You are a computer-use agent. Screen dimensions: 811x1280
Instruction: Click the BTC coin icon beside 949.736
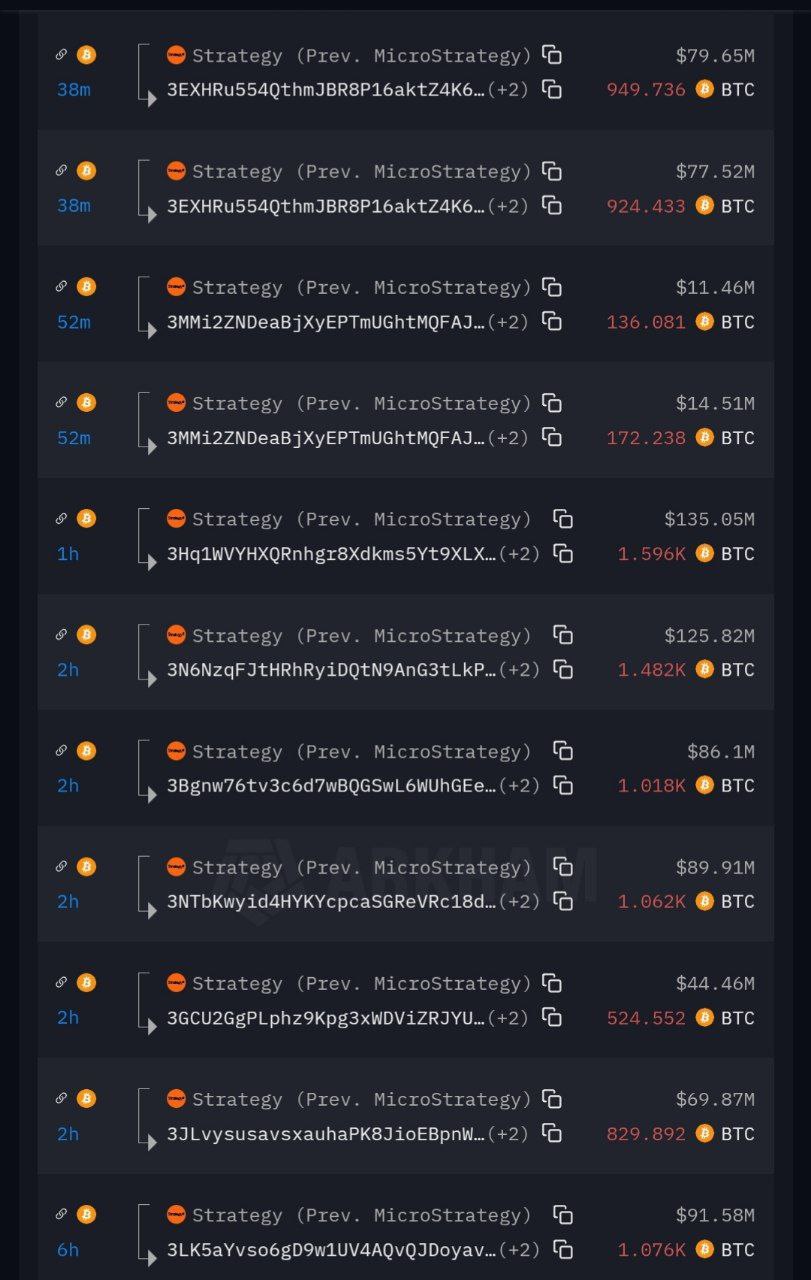[x=705, y=89]
